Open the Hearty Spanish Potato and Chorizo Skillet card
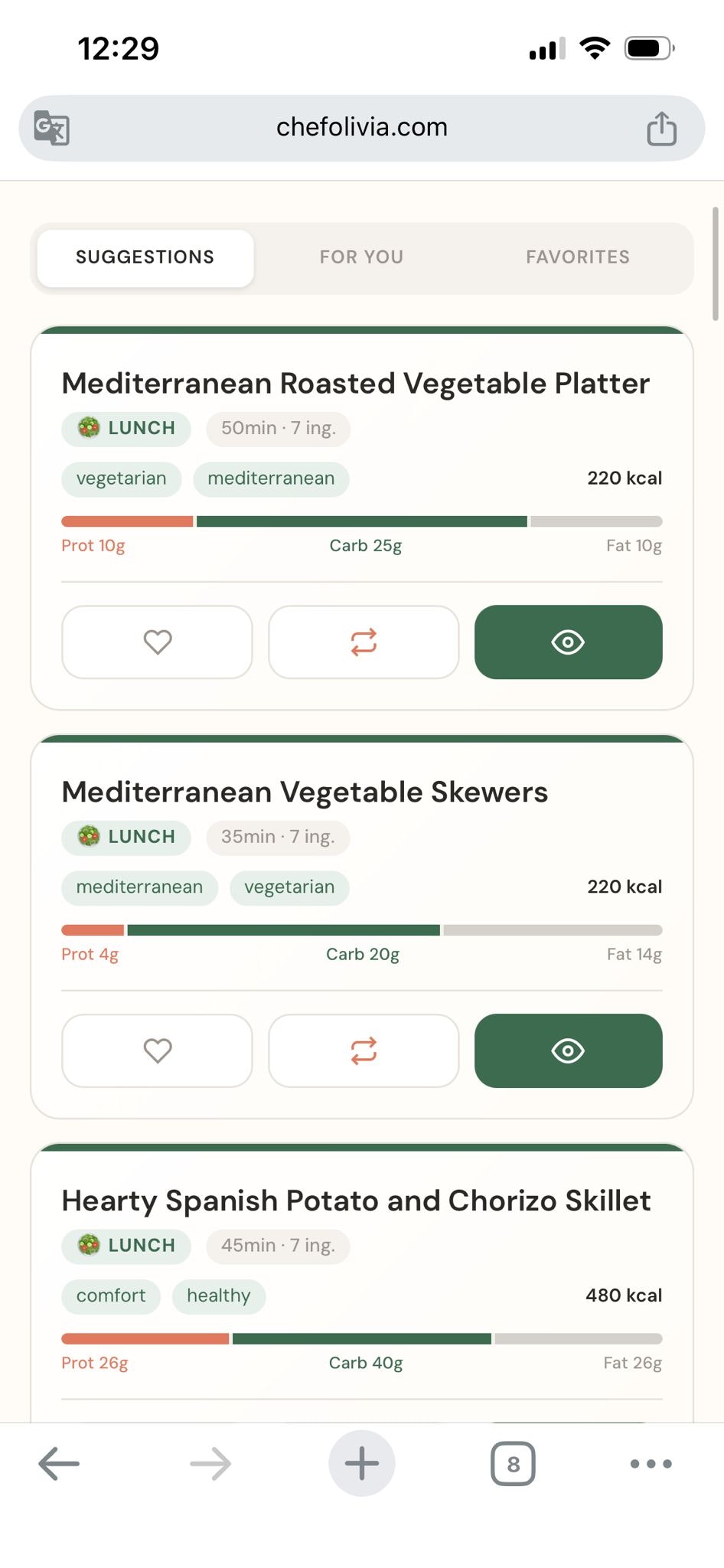Screen dimensions: 724x1568 tap(356, 1200)
